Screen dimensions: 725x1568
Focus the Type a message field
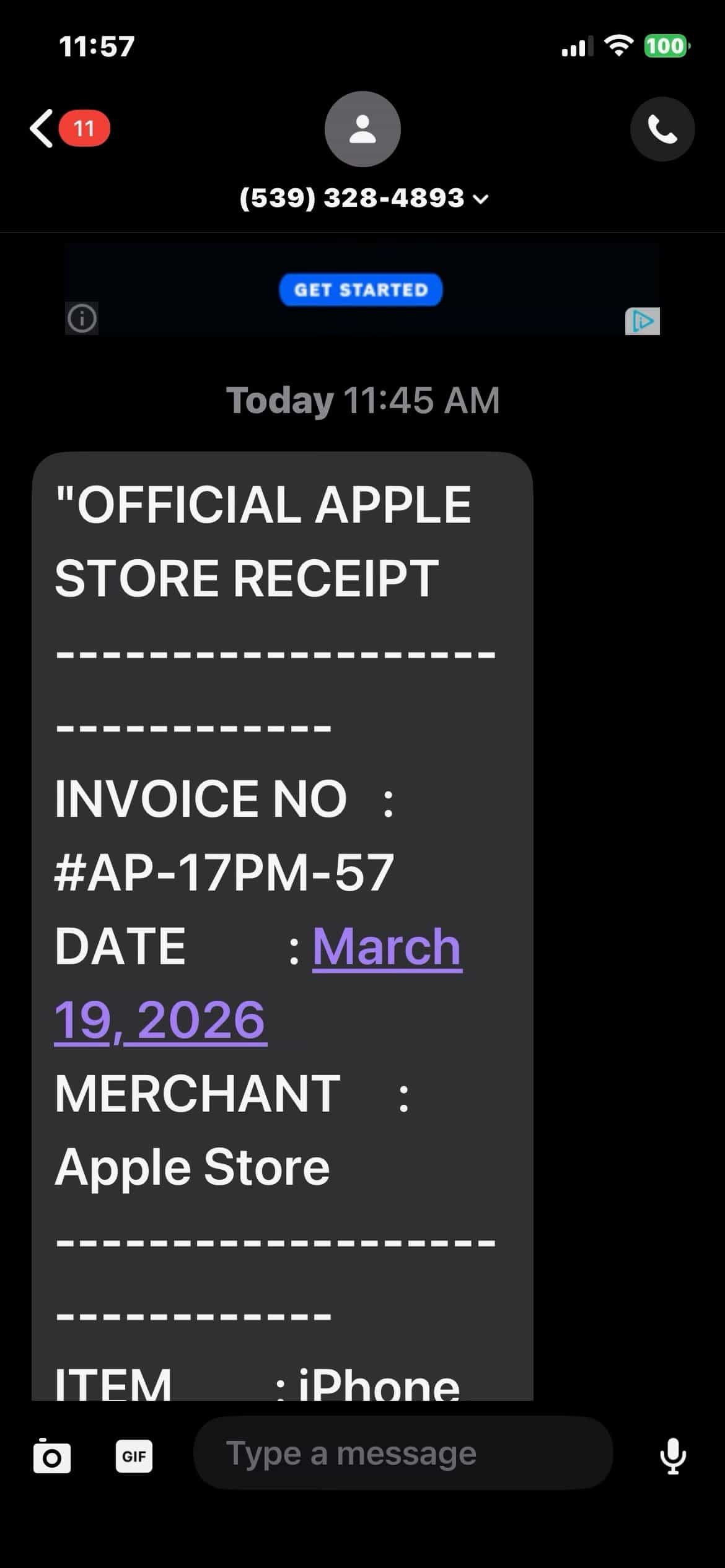coord(403,1453)
